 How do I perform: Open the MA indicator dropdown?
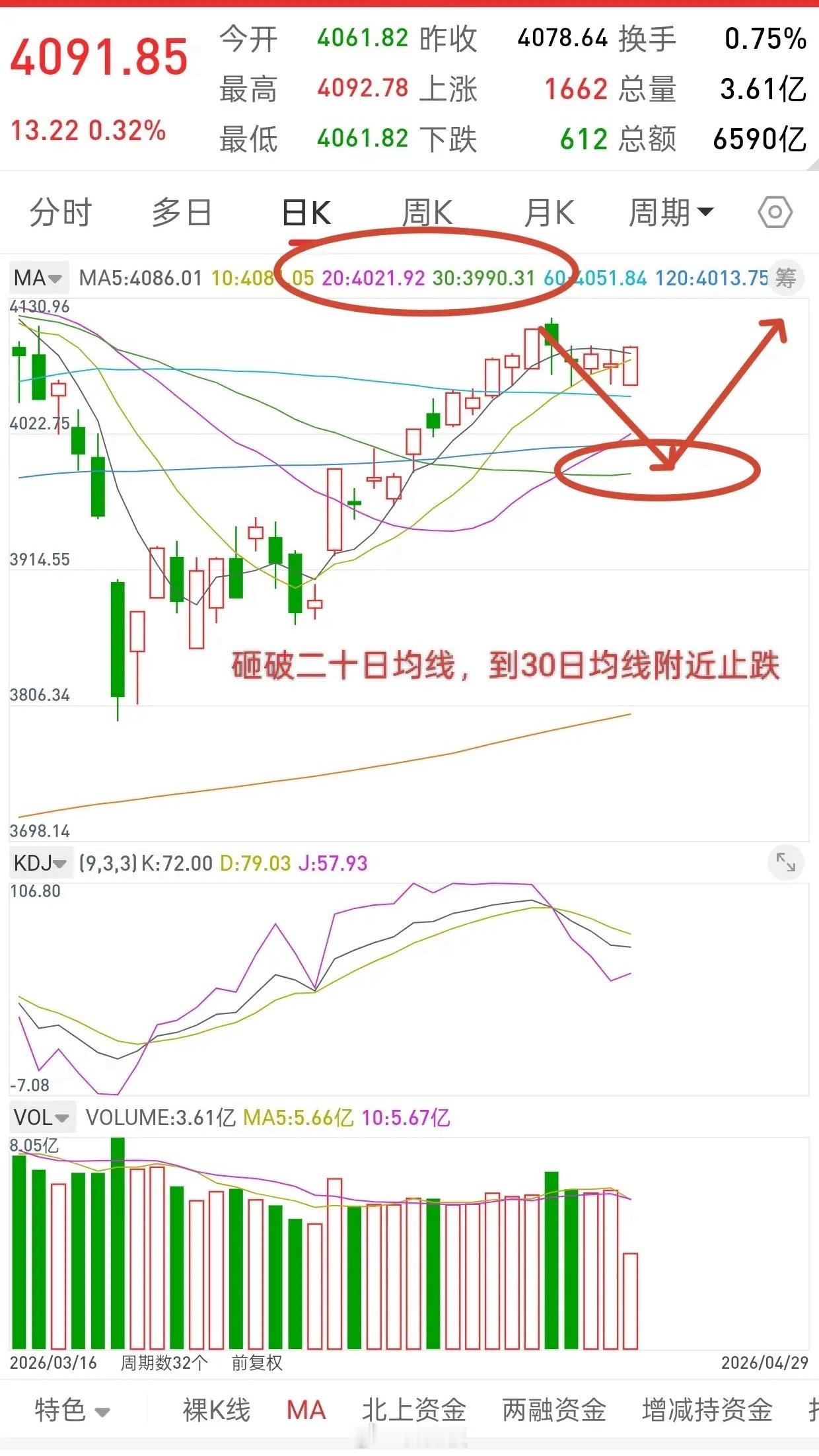point(38,277)
